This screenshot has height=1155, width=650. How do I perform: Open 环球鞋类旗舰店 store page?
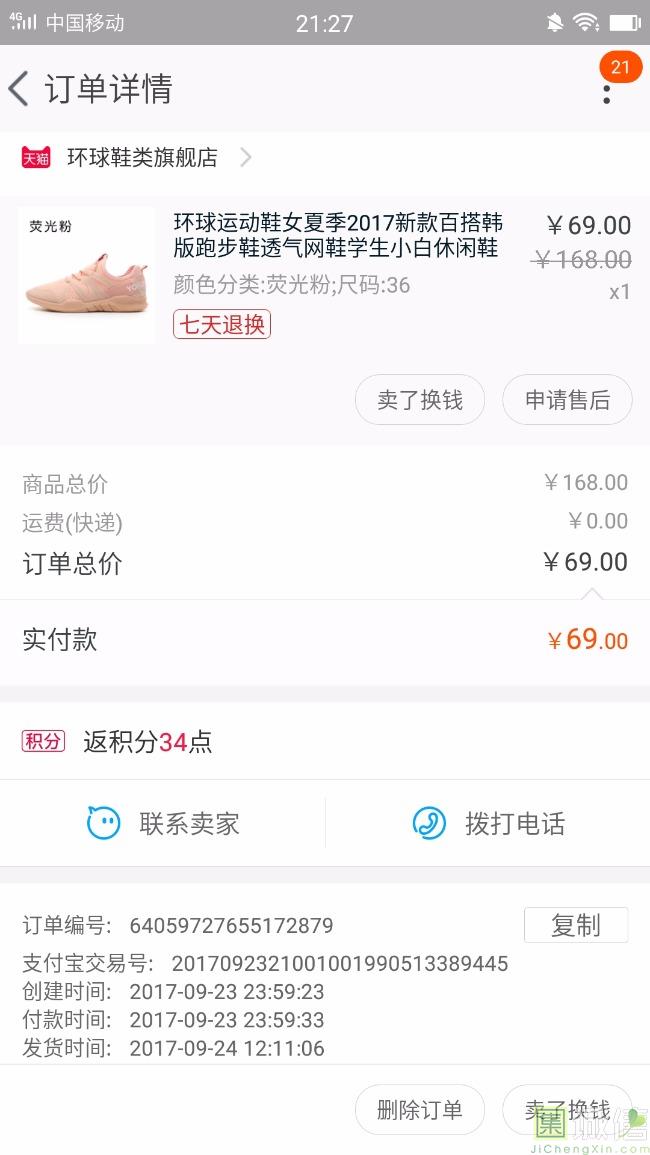[x=137, y=157]
